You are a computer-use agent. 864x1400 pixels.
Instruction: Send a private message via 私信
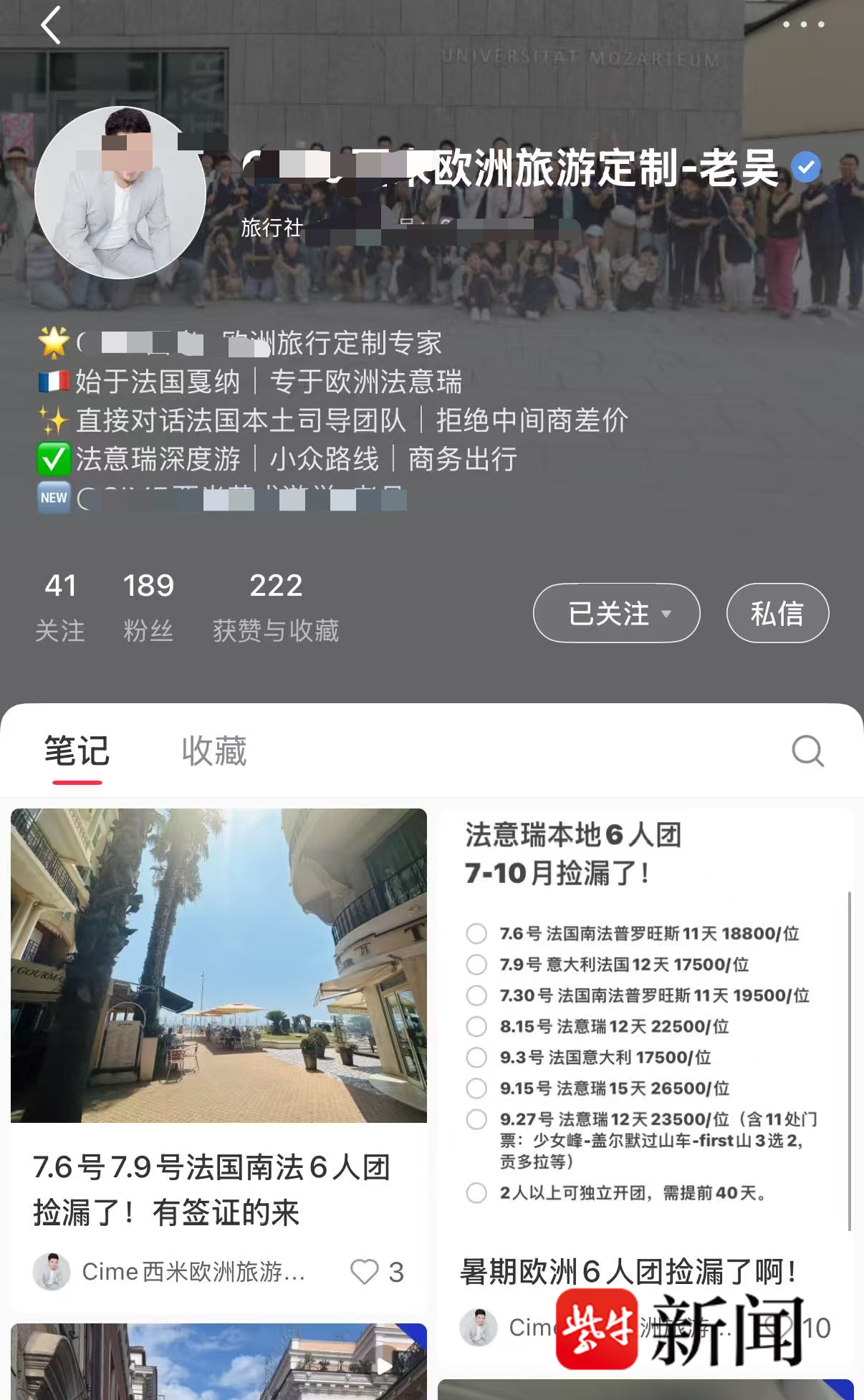pos(777,614)
